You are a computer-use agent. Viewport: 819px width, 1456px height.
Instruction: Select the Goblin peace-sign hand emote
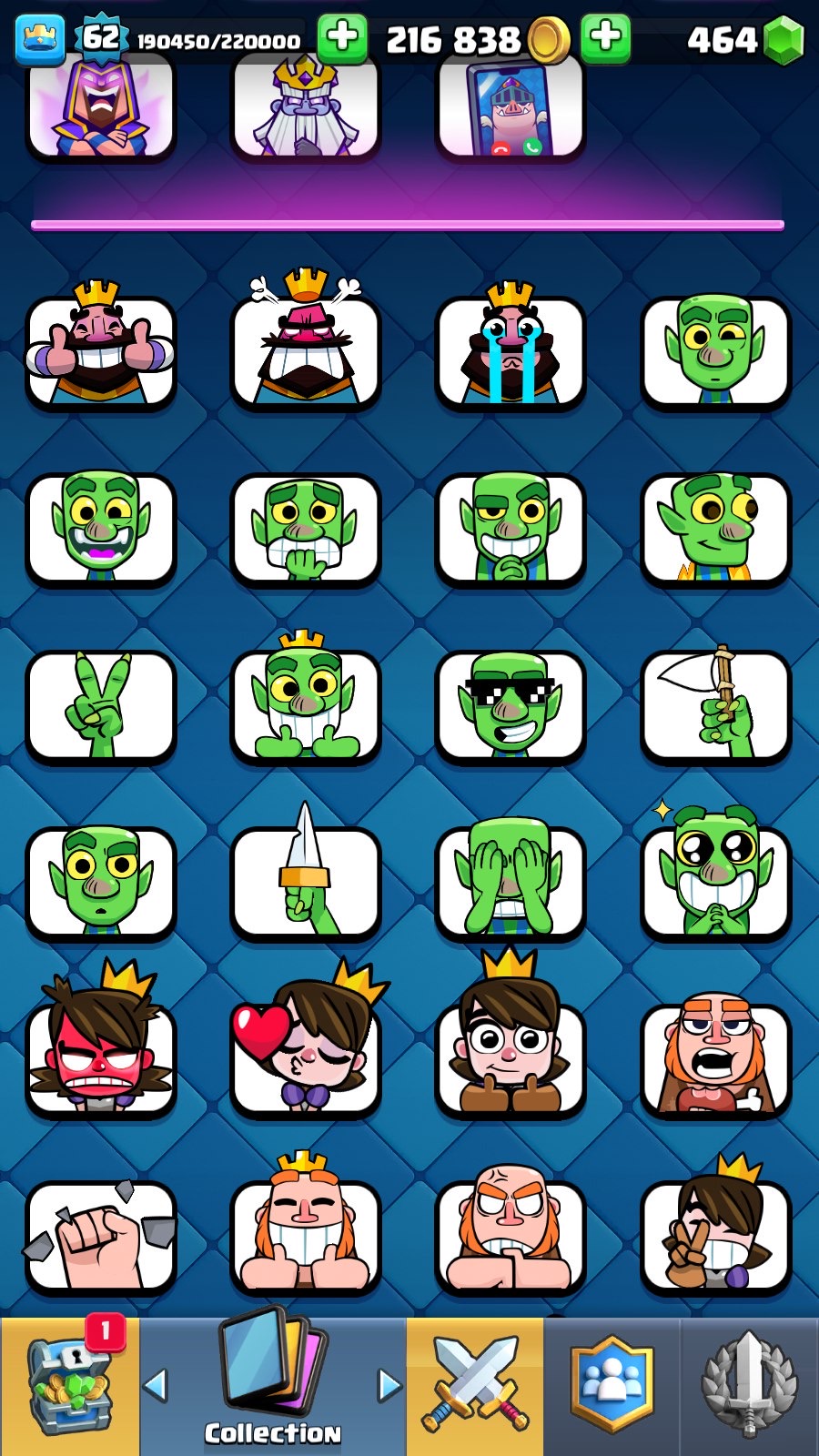(100, 703)
